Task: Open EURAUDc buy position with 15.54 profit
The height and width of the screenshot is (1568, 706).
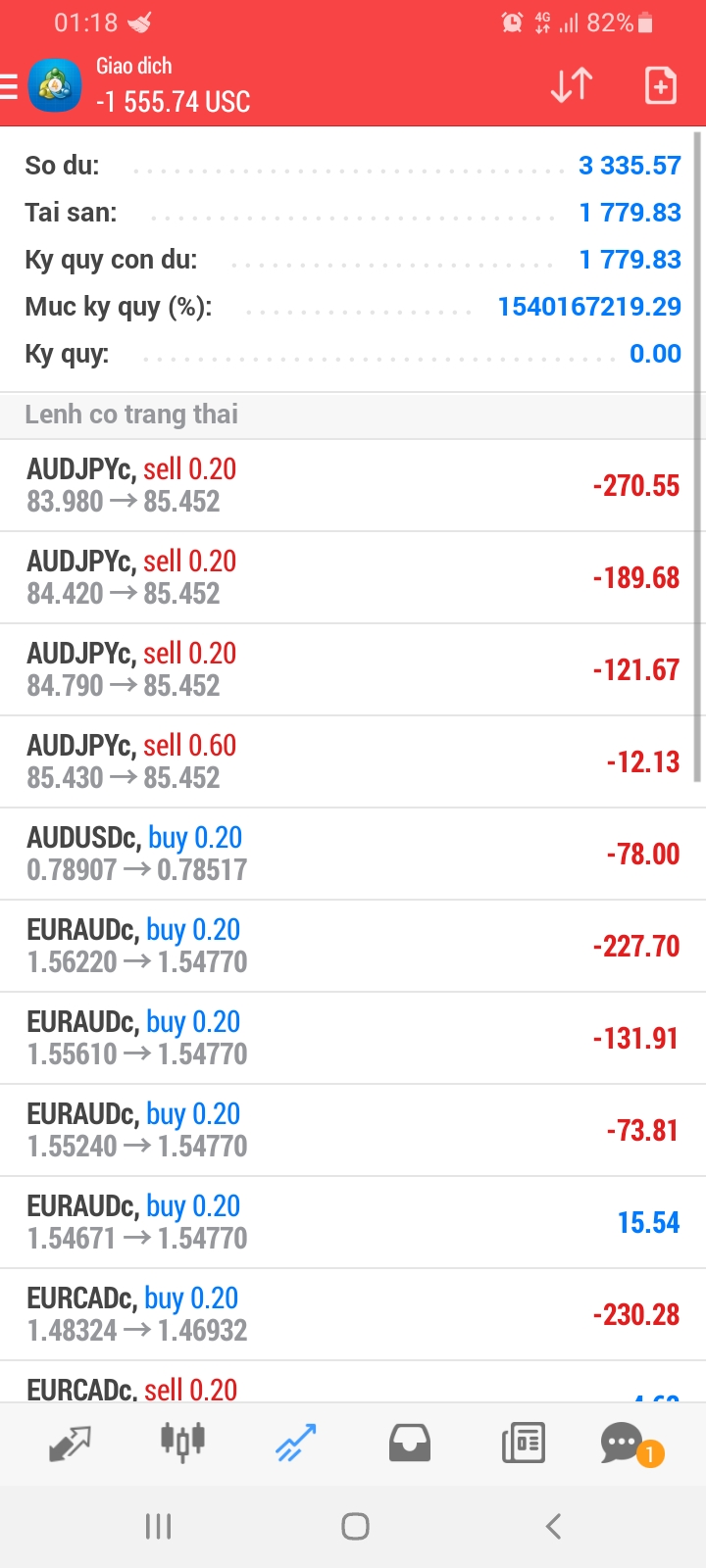Action: tap(353, 1222)
